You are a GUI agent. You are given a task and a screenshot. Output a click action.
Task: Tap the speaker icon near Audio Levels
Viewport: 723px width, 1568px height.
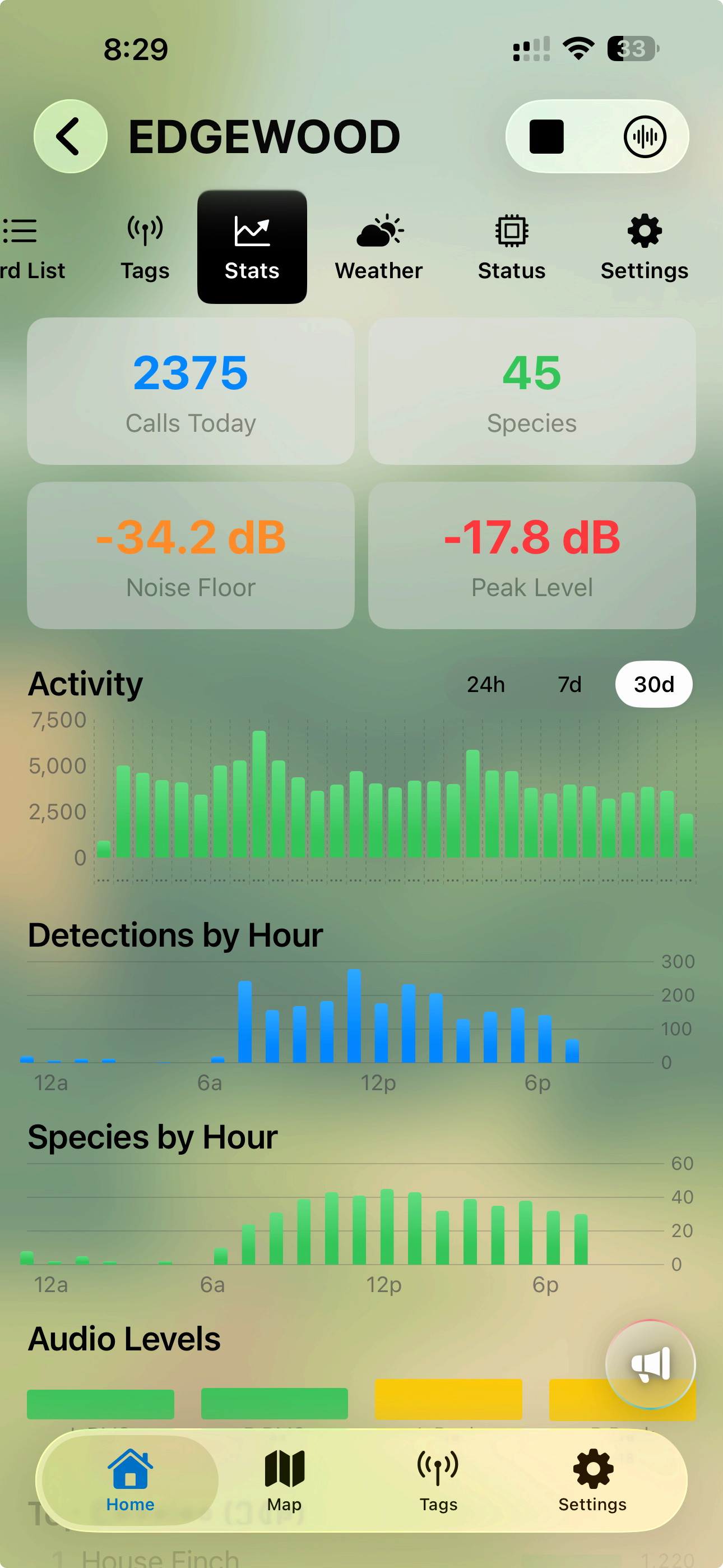point(651,1364)
